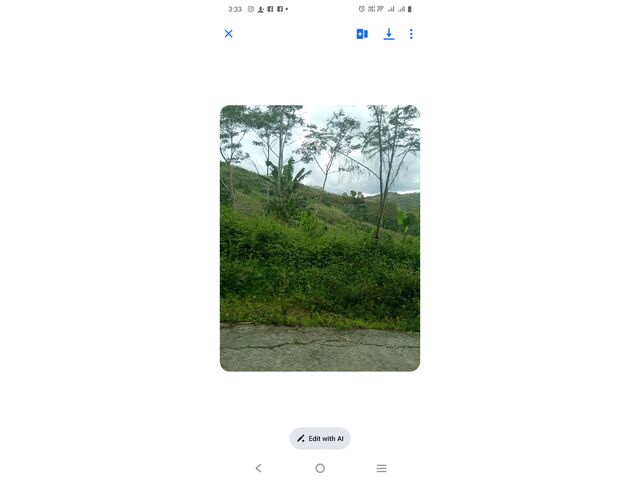
Task: Open the hillside trees photo
Action: (320, 238)
